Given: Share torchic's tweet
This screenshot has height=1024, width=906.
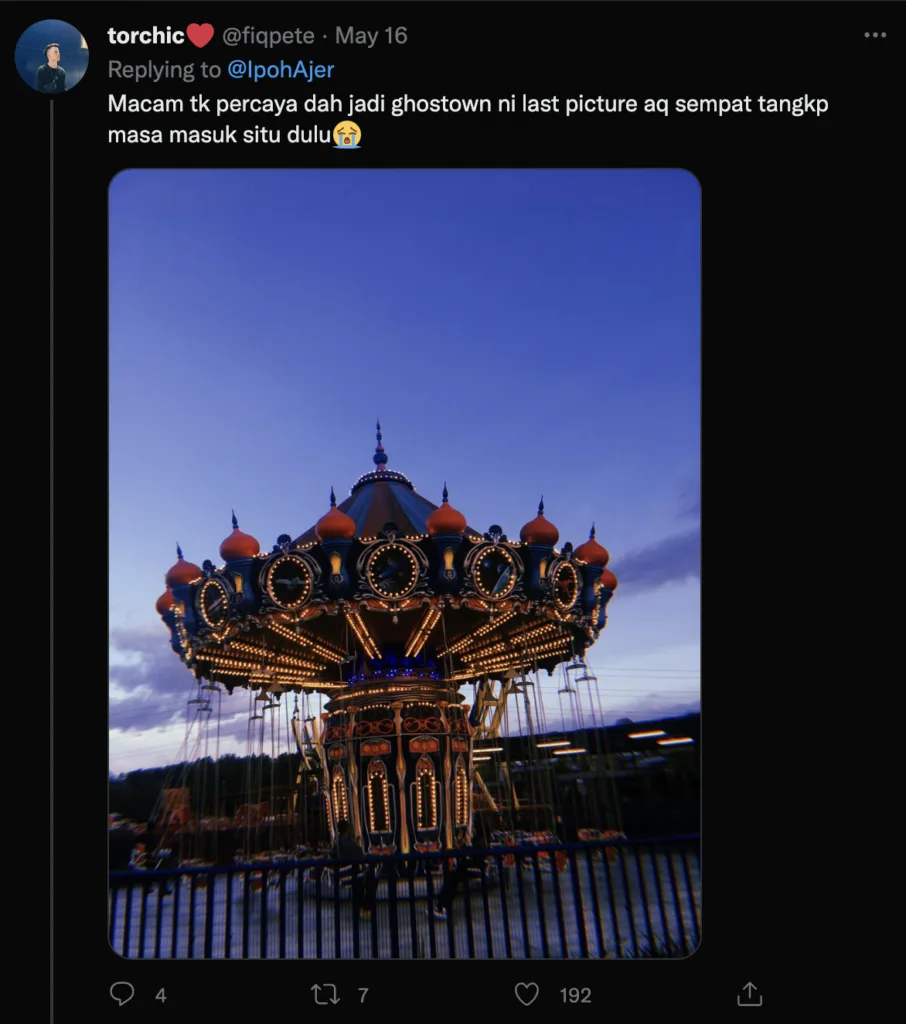Looking at the screenshot, I should 749,994.
